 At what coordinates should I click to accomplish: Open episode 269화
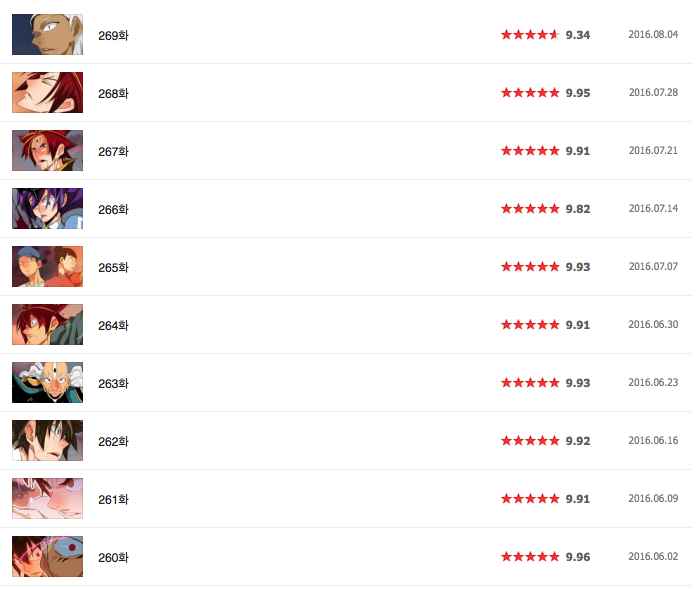pyautogui.click(x=113, y=35)
